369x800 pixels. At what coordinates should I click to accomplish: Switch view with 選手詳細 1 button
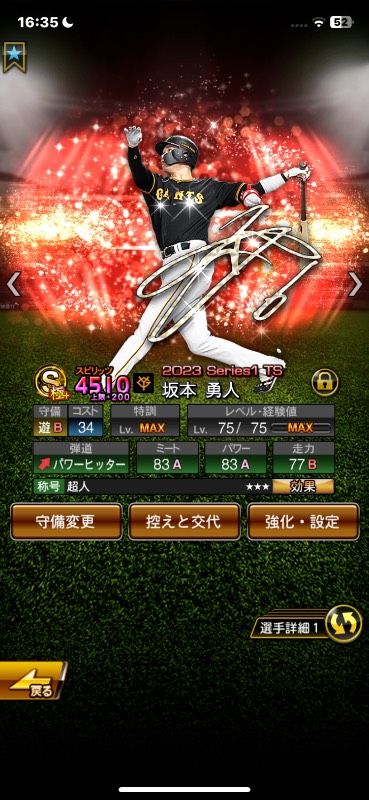point(306,623)
